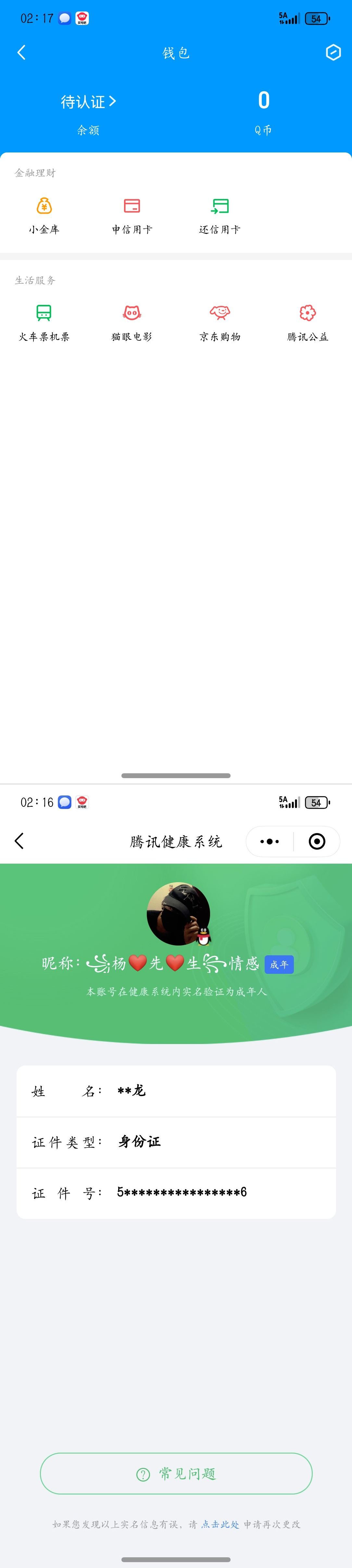The width and height of the screenshot is (352, 1568).
Task: Launch 猫眼电影 movie service
Action: 132,323
